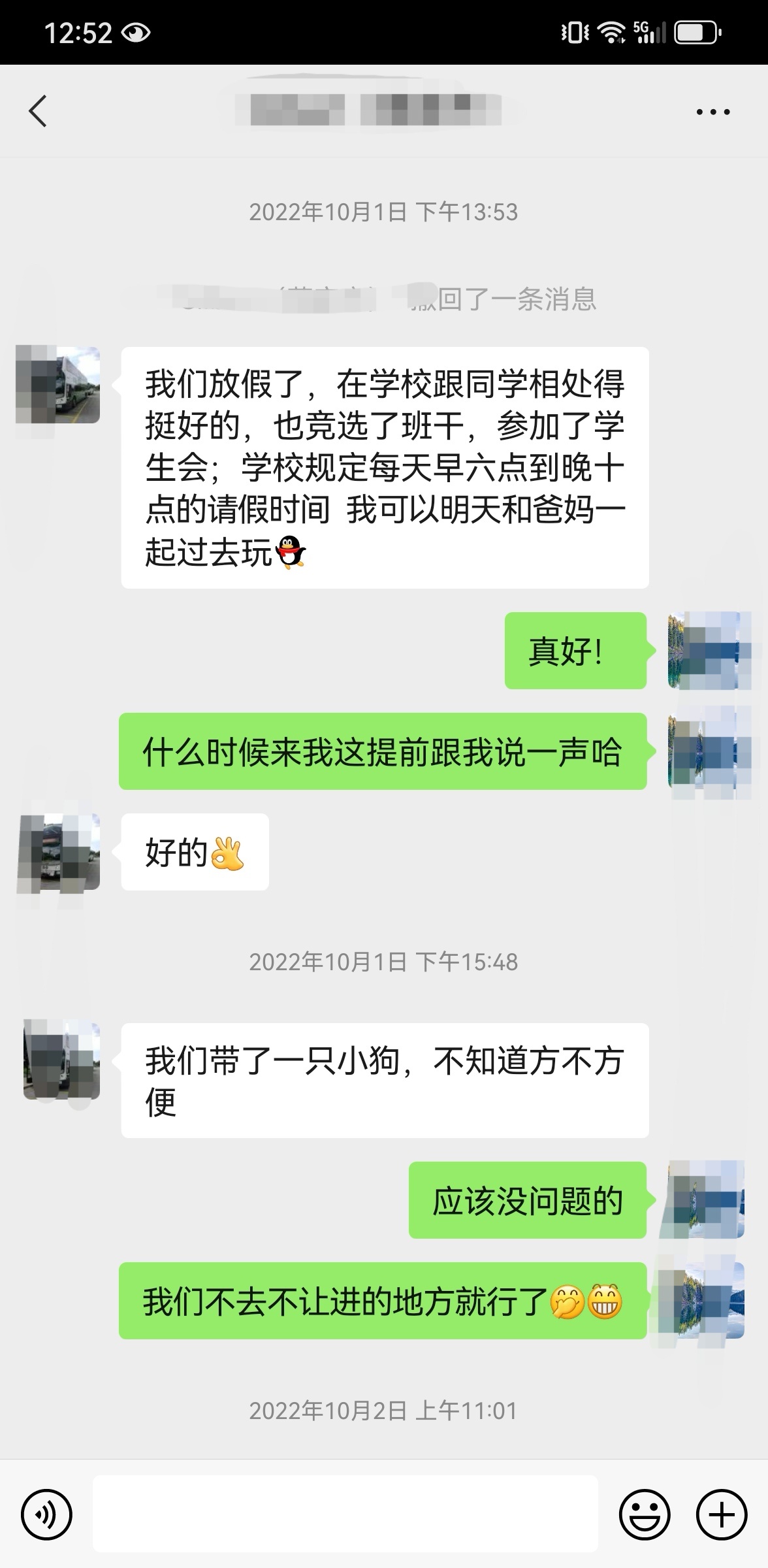This screenshot has height=1568, width=768.
Task: Open the plus attachments menu
Action: click(x=721, y=1514)
